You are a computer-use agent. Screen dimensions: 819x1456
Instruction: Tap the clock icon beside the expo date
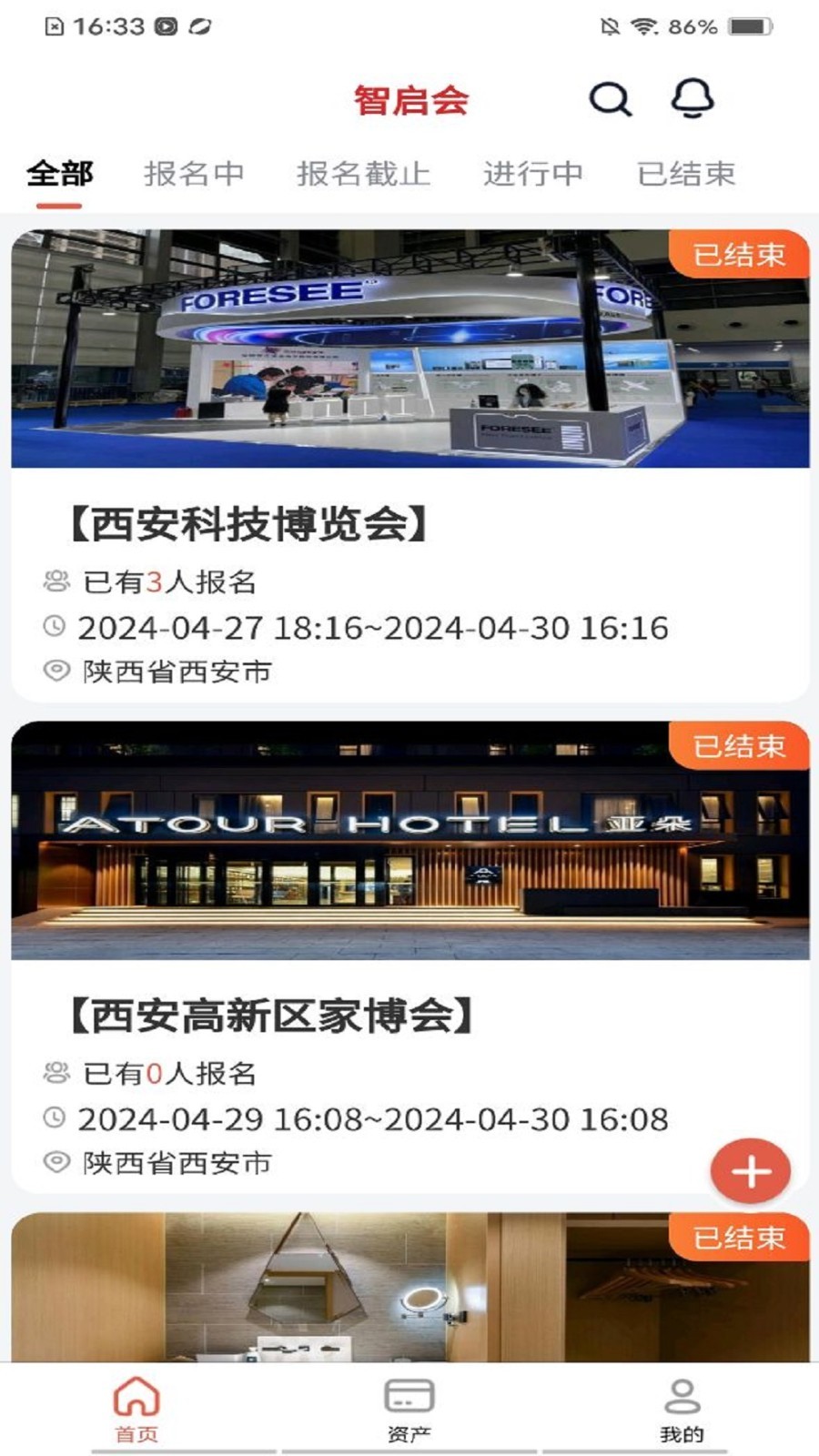coord(56,628)
